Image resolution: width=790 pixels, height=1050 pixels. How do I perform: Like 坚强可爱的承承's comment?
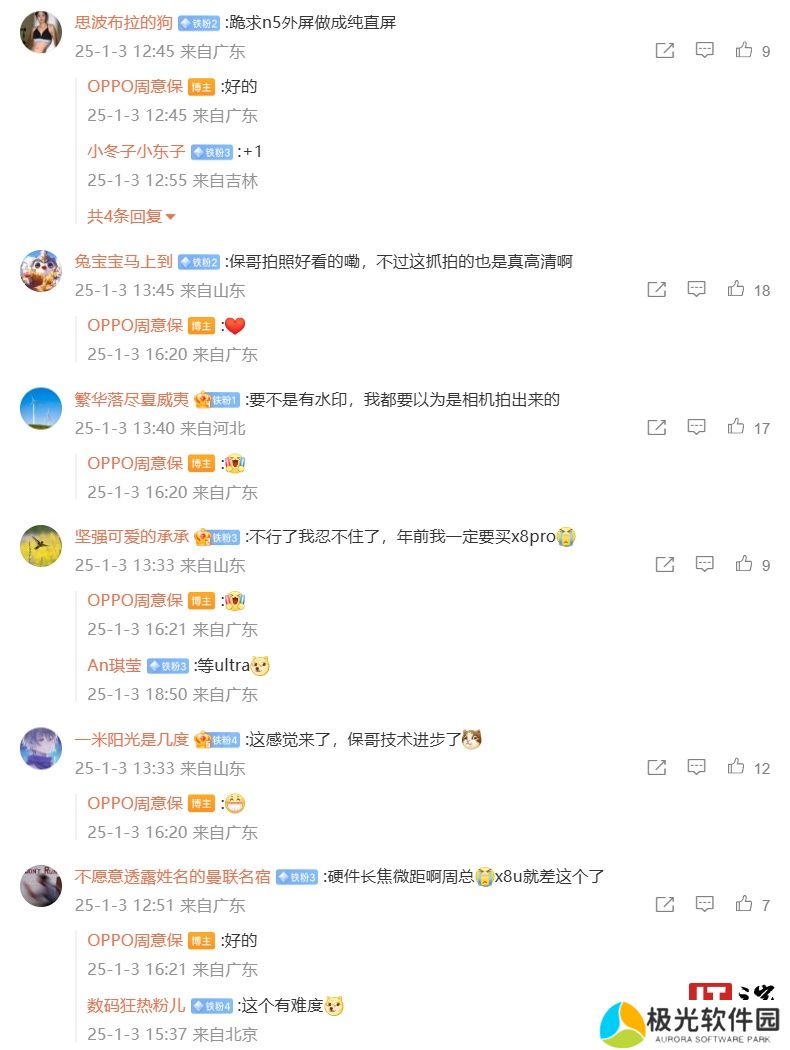744,564
